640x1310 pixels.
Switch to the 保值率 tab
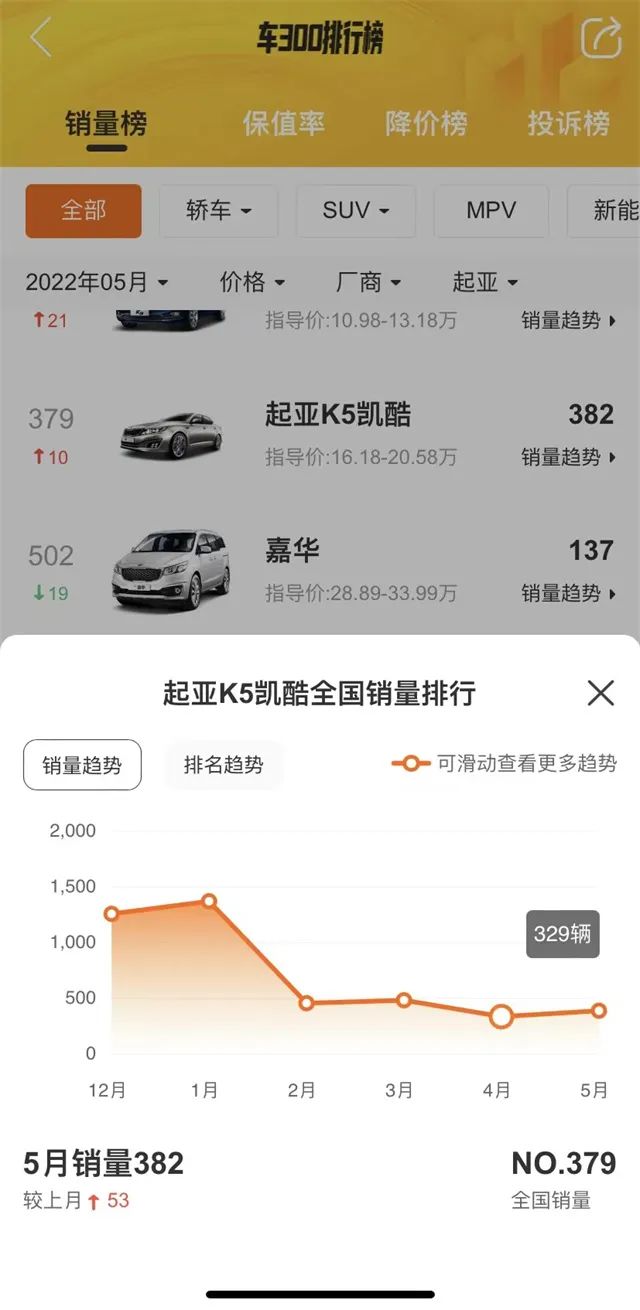click(x=284, y=123)
